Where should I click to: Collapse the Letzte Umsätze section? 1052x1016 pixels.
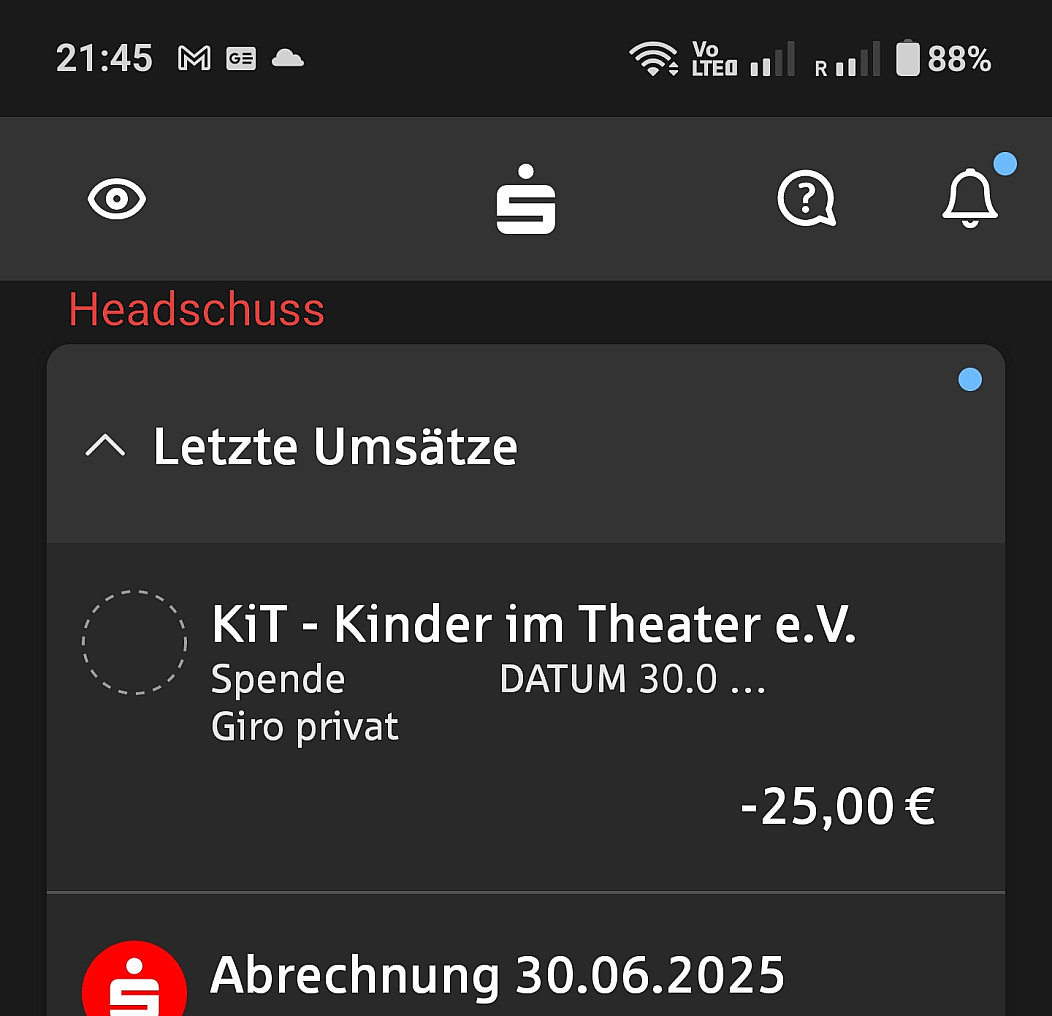coord(106,447)
